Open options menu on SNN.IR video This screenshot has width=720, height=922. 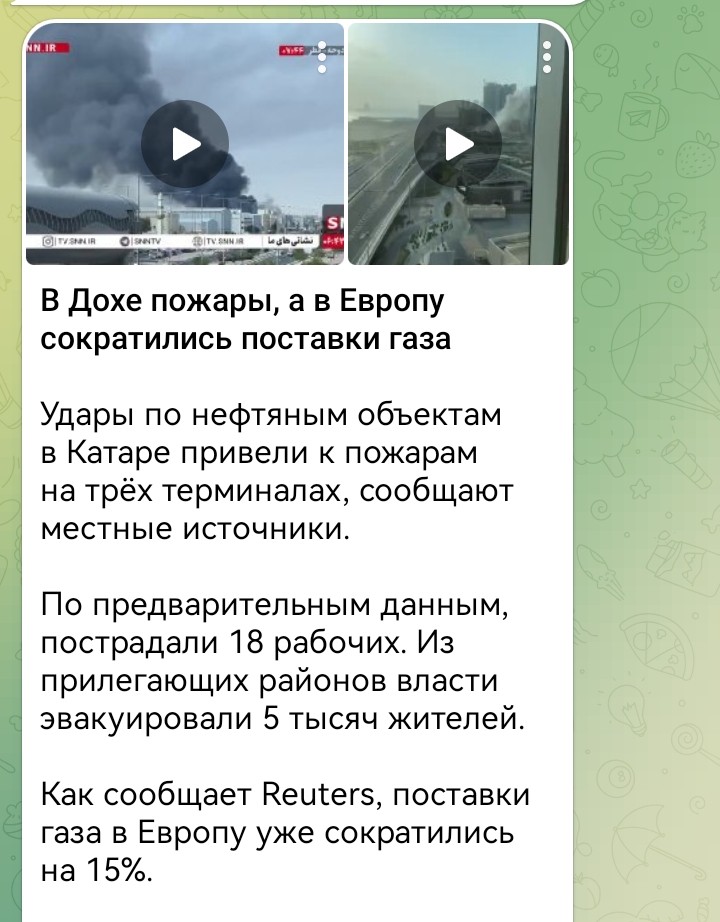click(x=322, y=57)
